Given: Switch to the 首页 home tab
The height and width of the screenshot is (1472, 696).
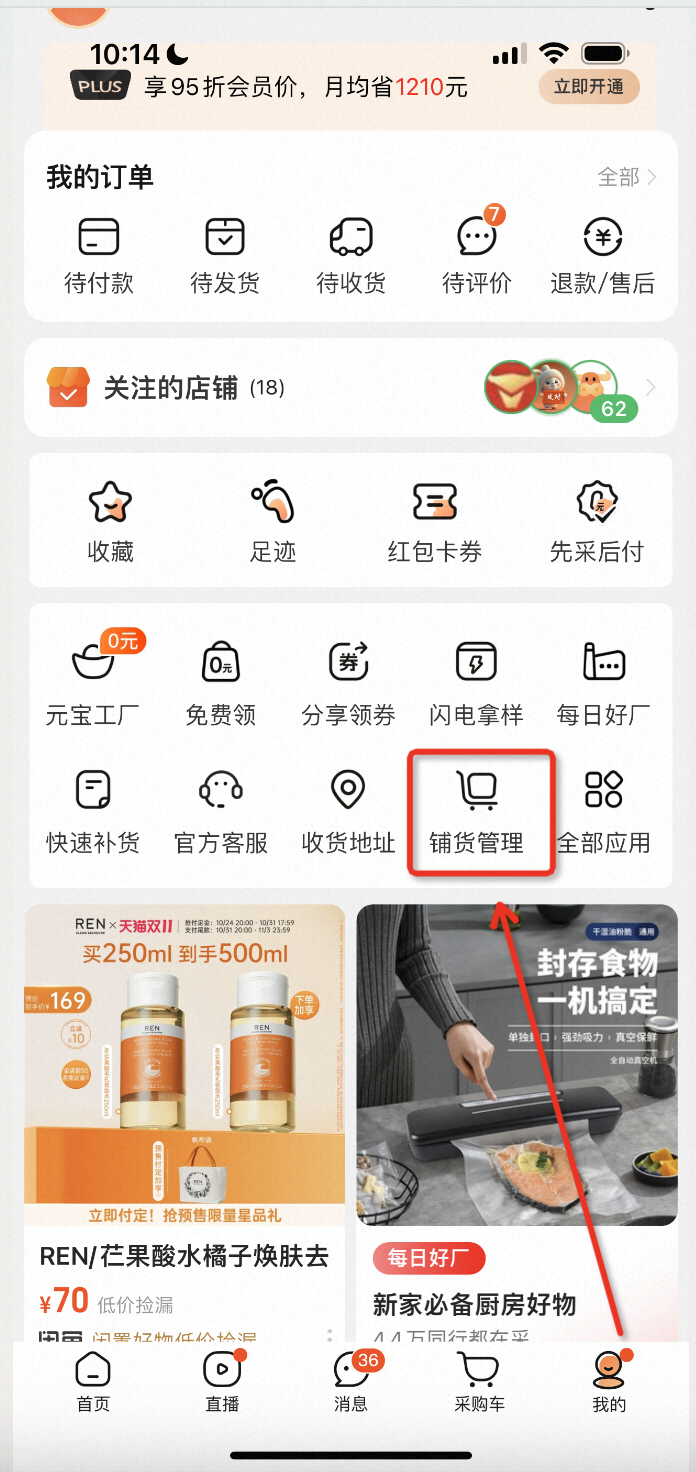Looking at the screenshot, I should [93, 1382].
